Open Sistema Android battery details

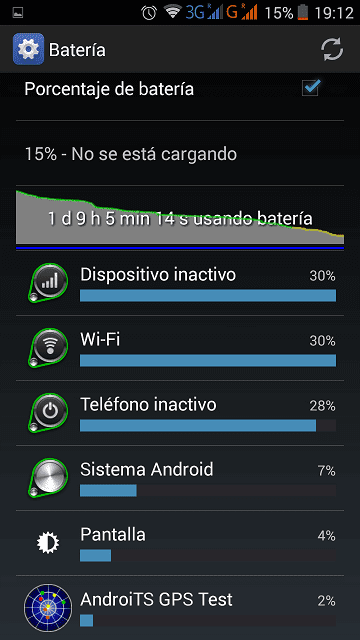180,478
